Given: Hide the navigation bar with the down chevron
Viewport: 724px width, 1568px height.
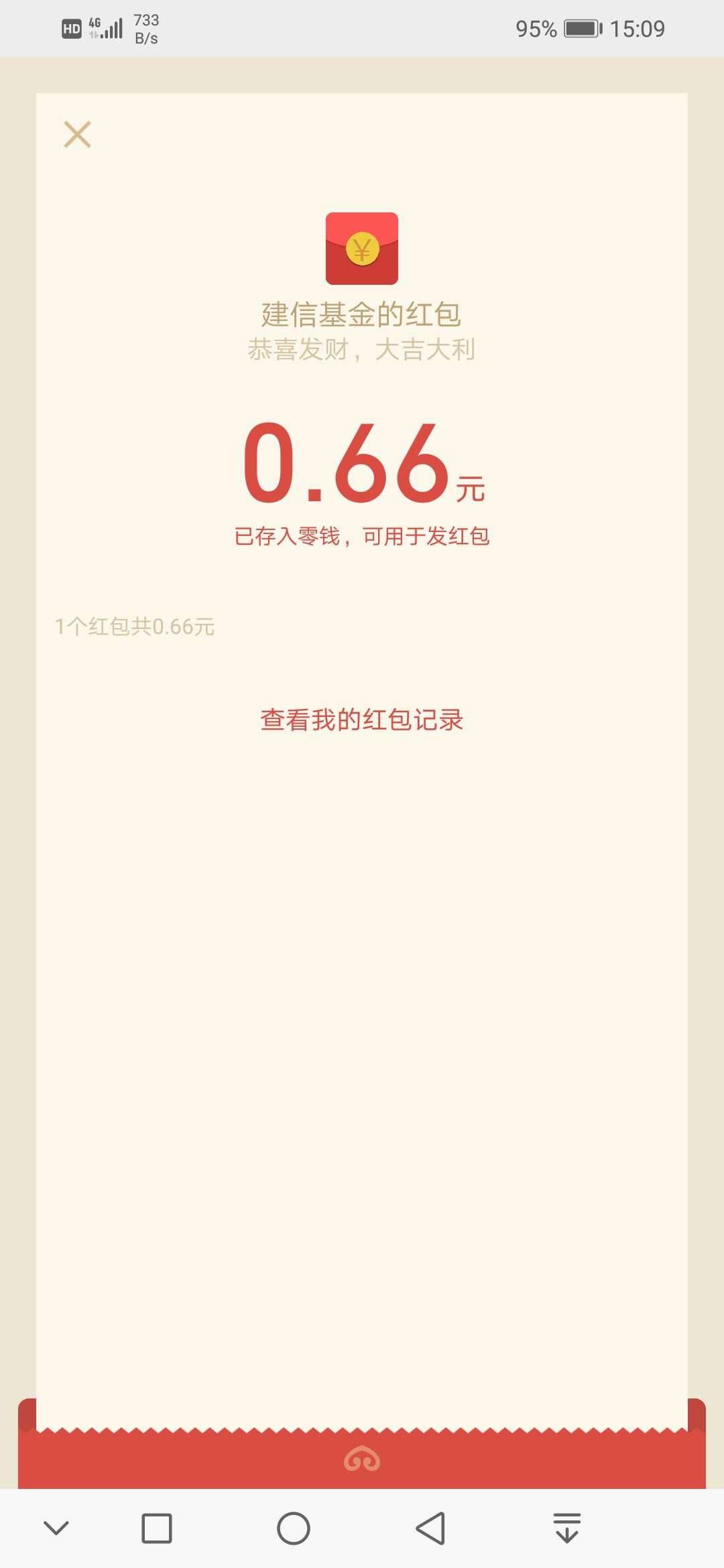Looking at the screenshot, I should [56, 1528].
